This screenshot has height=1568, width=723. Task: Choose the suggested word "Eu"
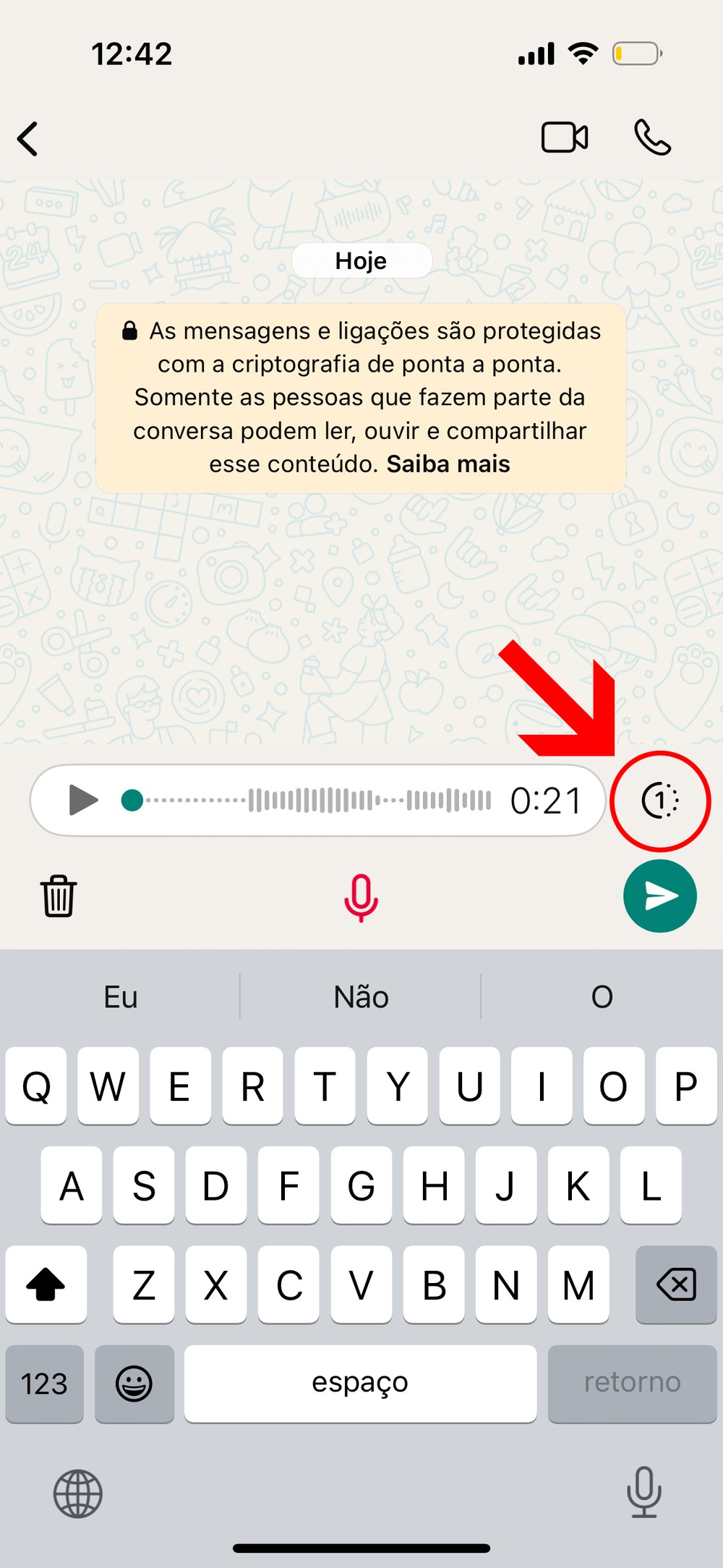point(120,997)
